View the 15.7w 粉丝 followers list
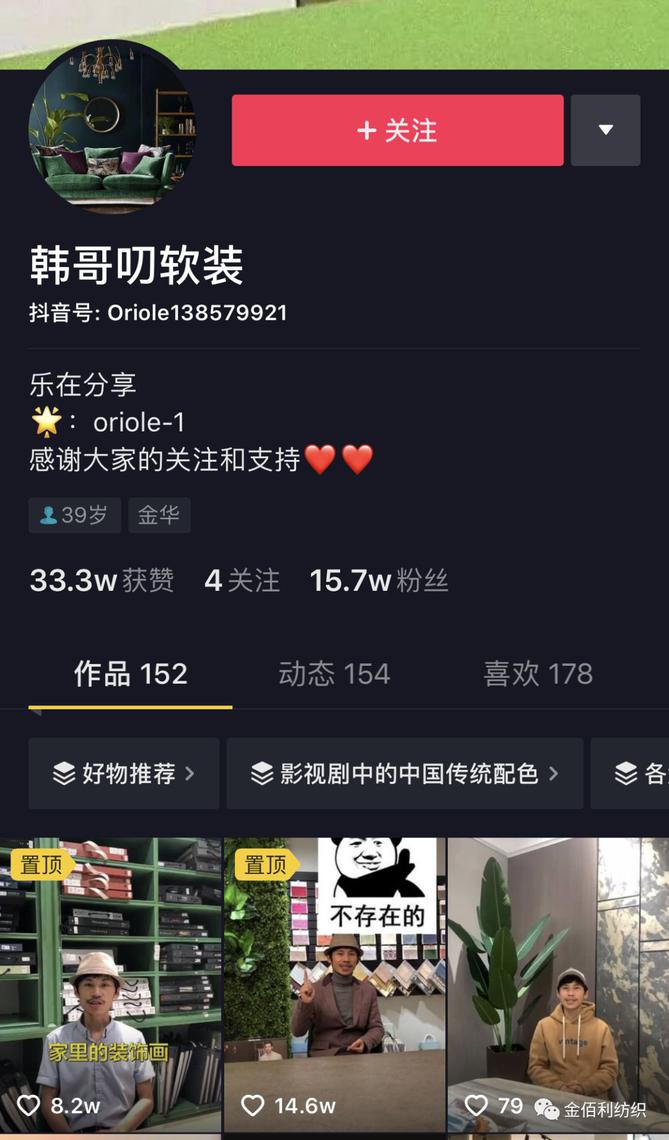Image resolution: width=669 pixels, height=1140 pixels. (x=378, y=580)
